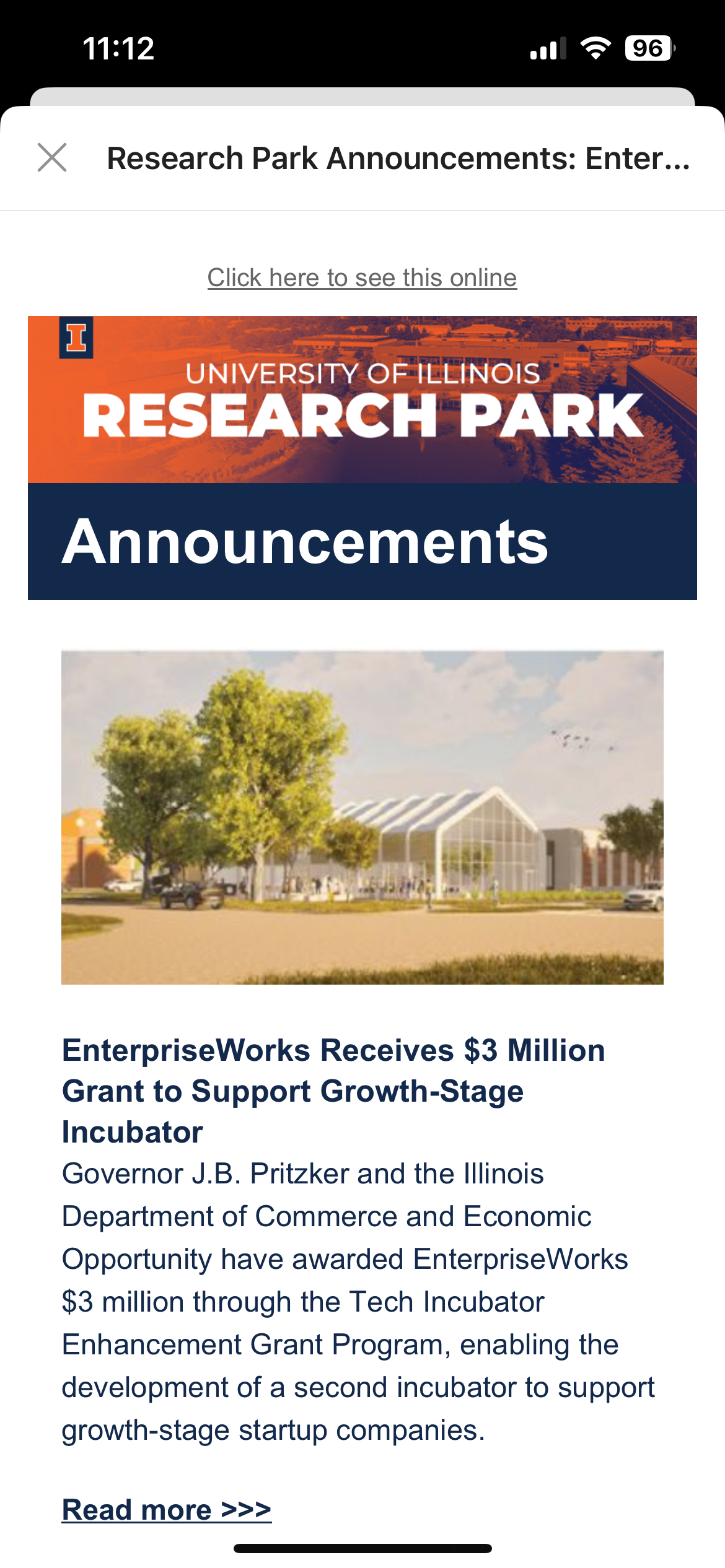Screen dimensions: 725x1568
Task: Open the incubator building rendering image
Action: [362, 817]
